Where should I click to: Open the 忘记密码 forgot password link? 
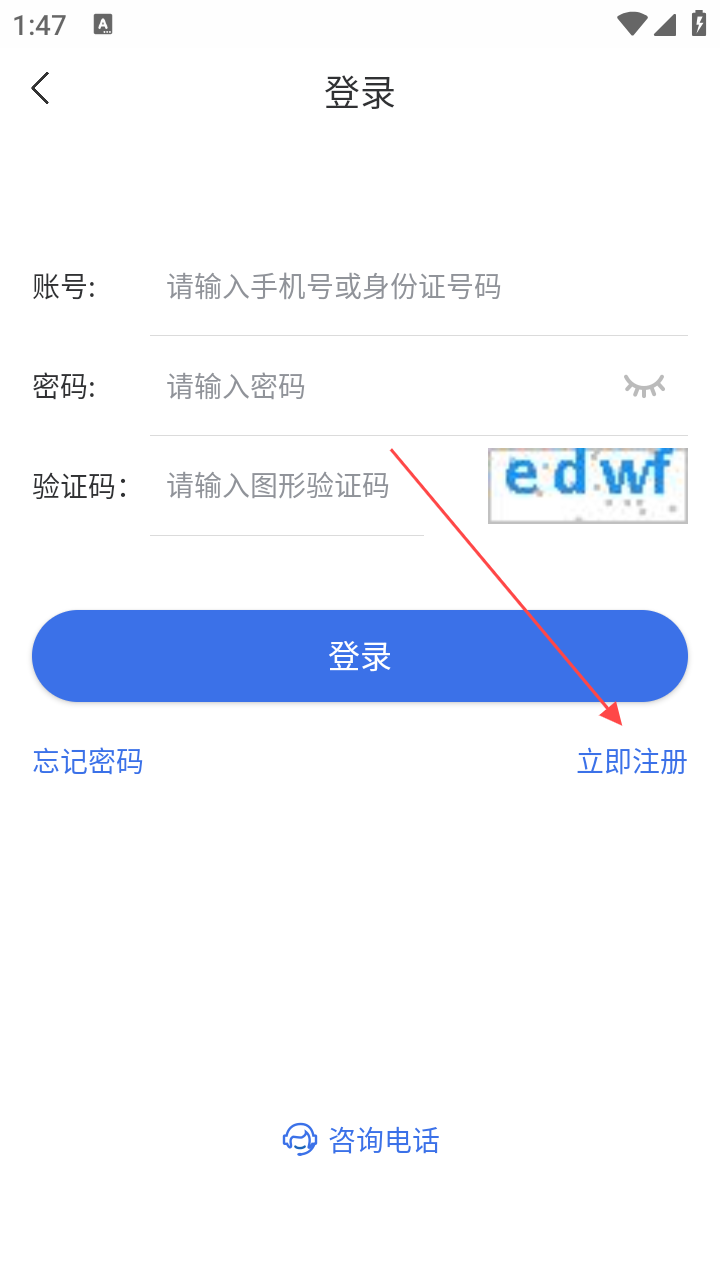pyautogui.click(x=88, y=762)
